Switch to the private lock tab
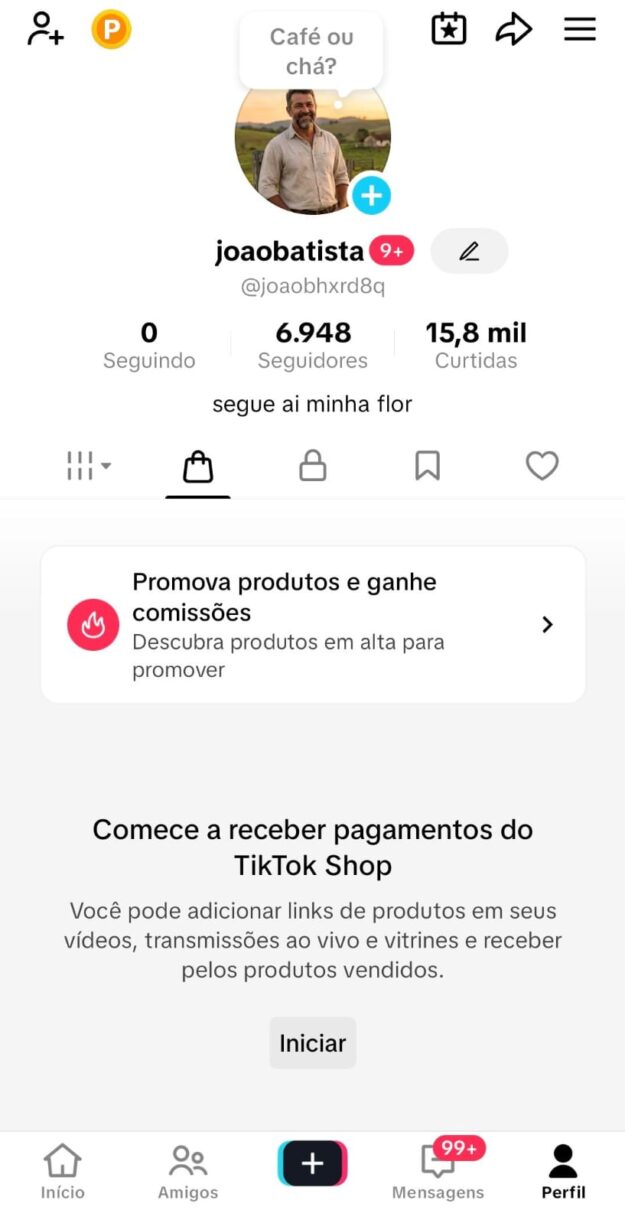Image resolution: width=625 pixels, height=1223 pixels. tap(313, 465)
